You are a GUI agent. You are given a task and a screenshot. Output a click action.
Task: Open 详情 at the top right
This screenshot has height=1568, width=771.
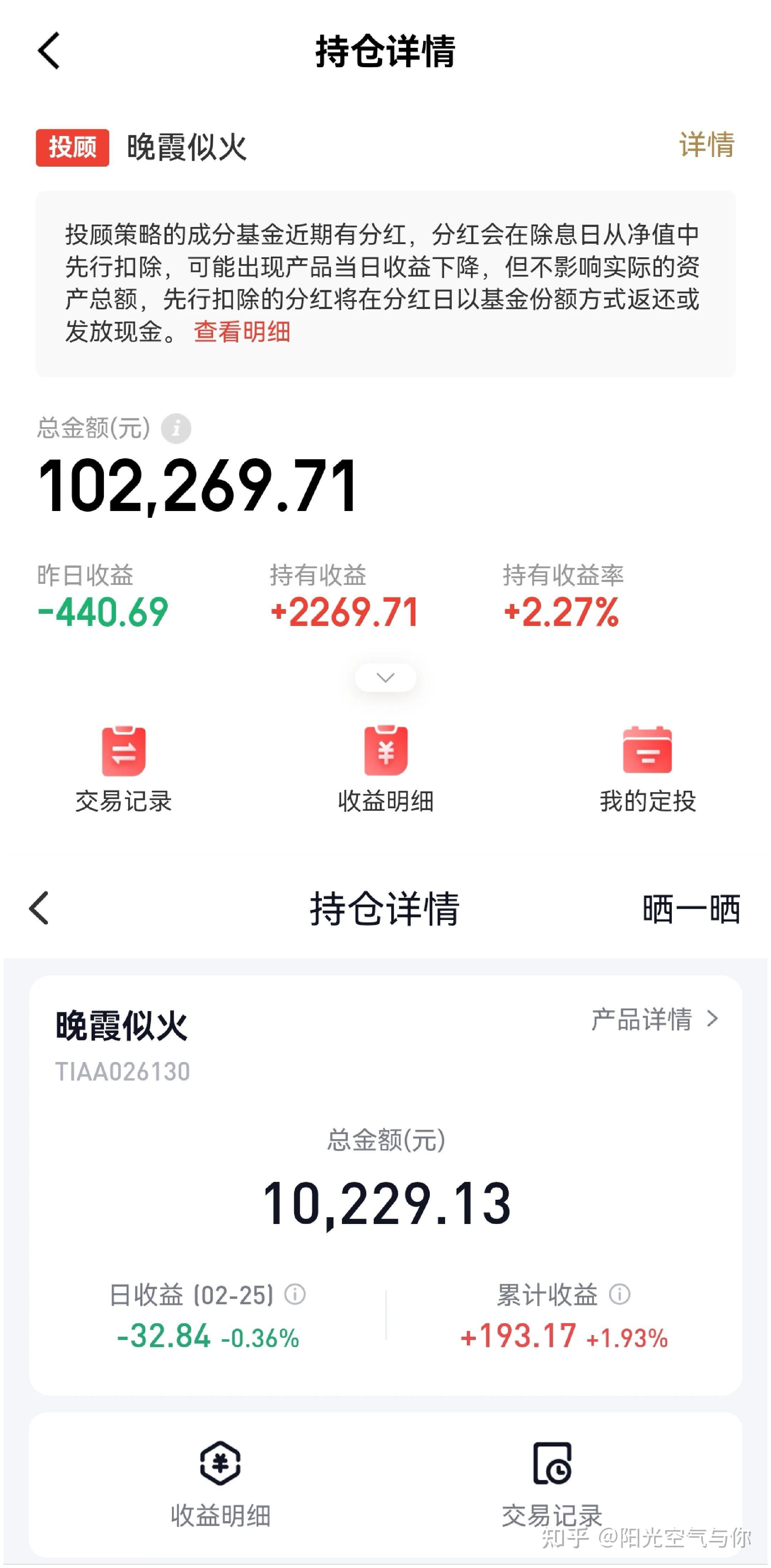coord(706,145)
